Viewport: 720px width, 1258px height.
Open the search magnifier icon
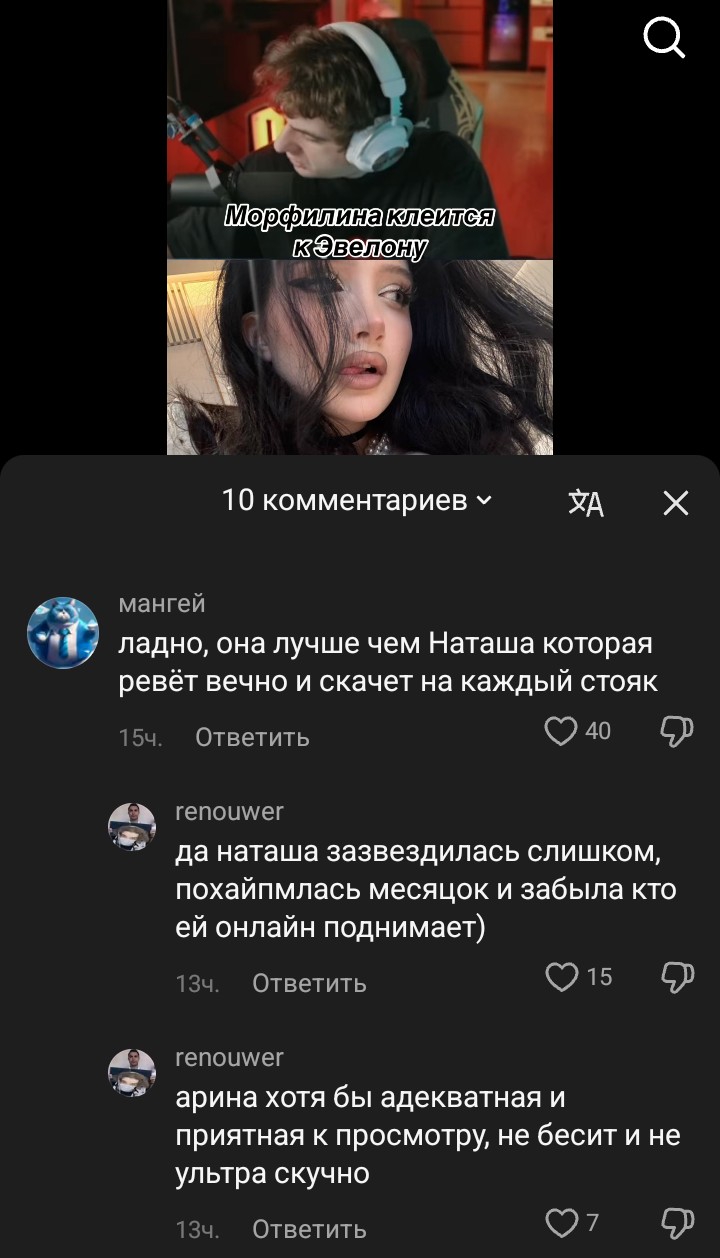pyautogui.click(x=663, y=40)
